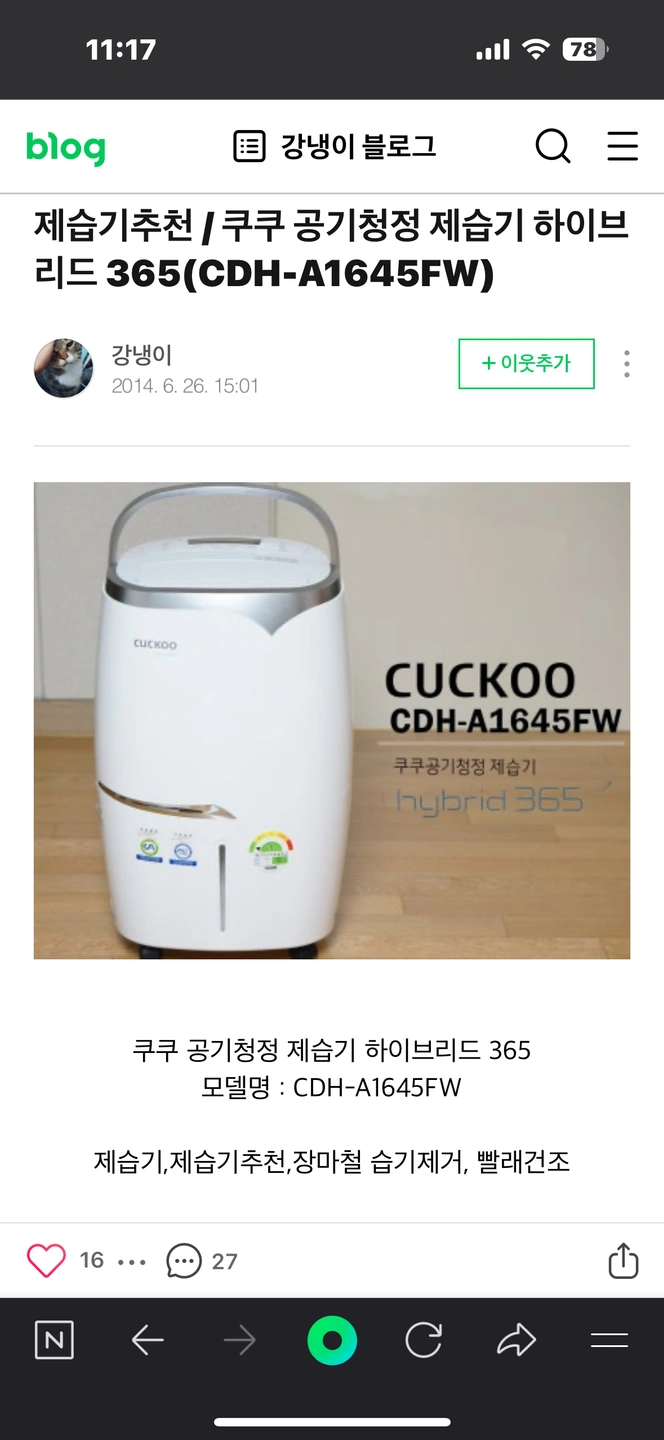Like this post with the heart
664x1440 pixels.
point(46,1260)
